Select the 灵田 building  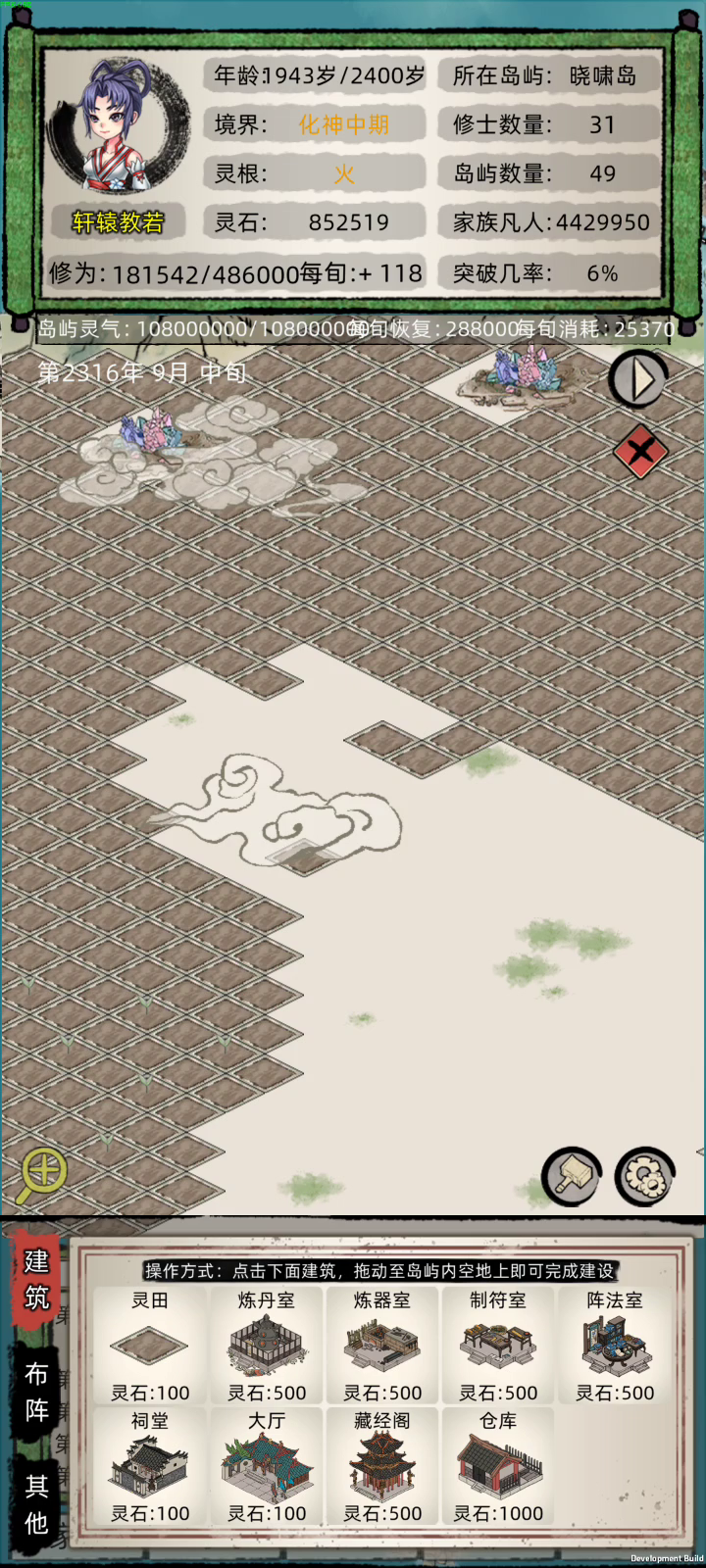pyautogui.click(x=150, y=1347)
